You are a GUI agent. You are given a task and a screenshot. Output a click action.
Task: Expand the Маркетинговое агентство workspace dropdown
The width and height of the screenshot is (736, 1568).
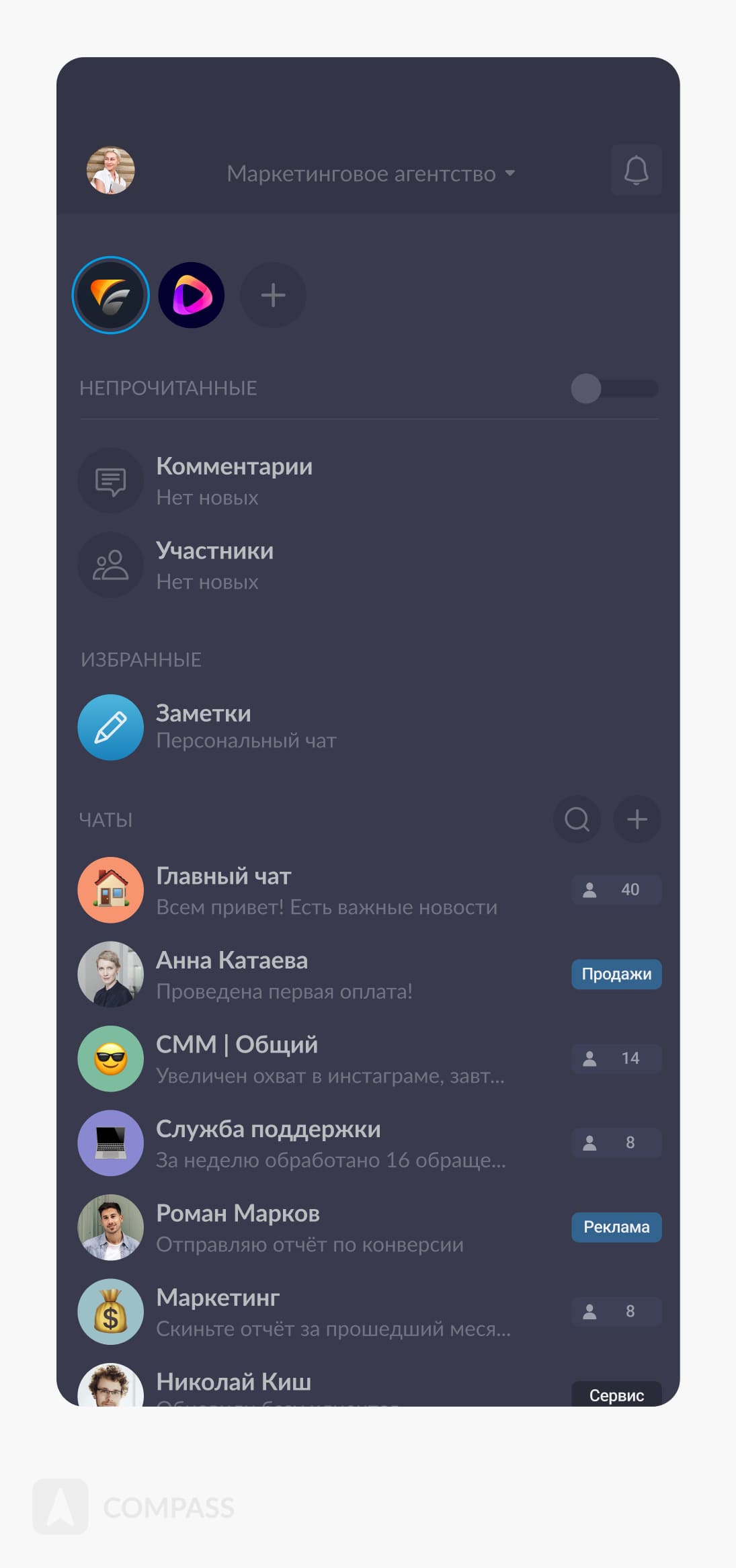click(x=370, y=173)
